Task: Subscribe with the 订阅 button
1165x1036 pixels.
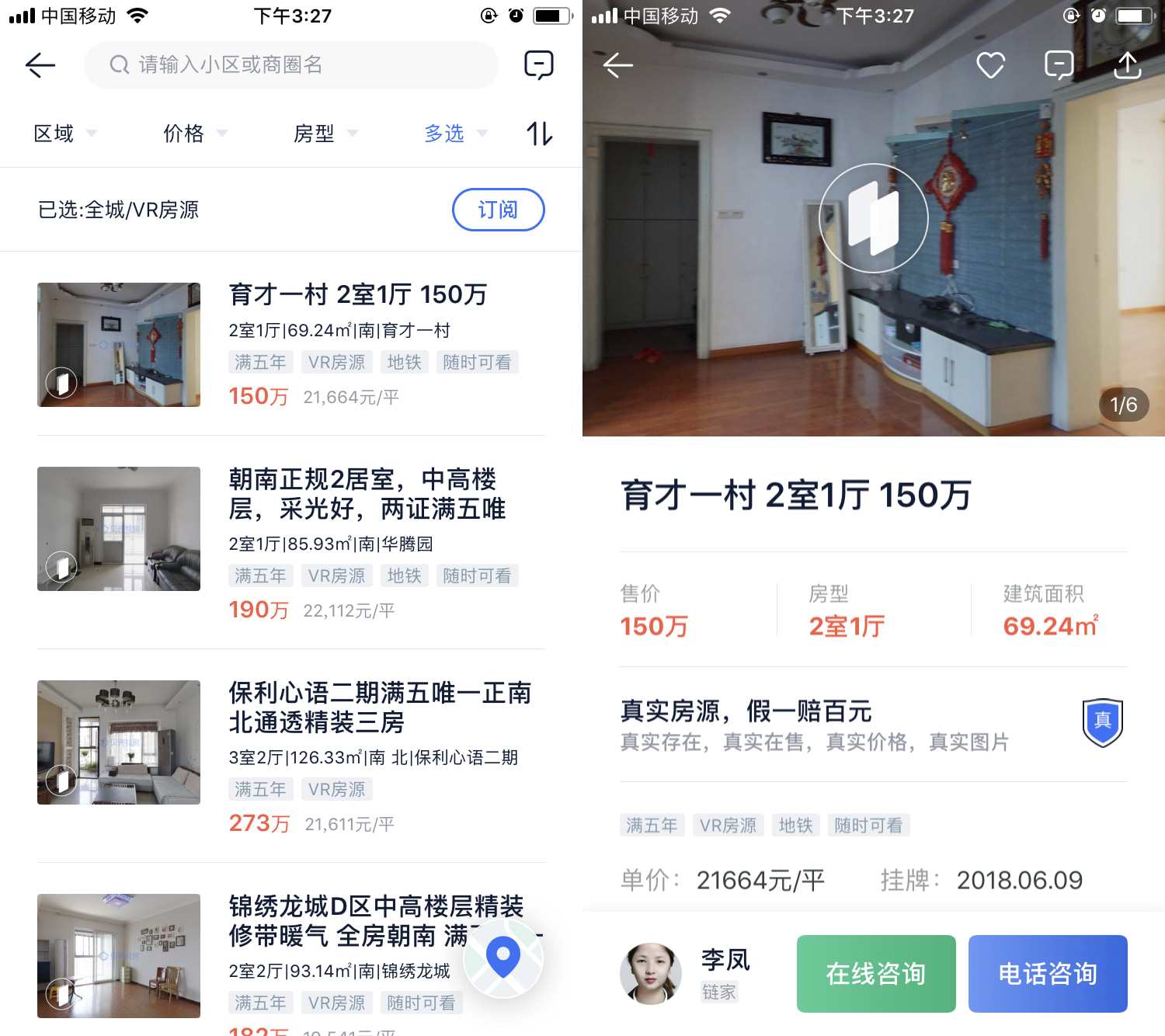Action: coord(498,210)
